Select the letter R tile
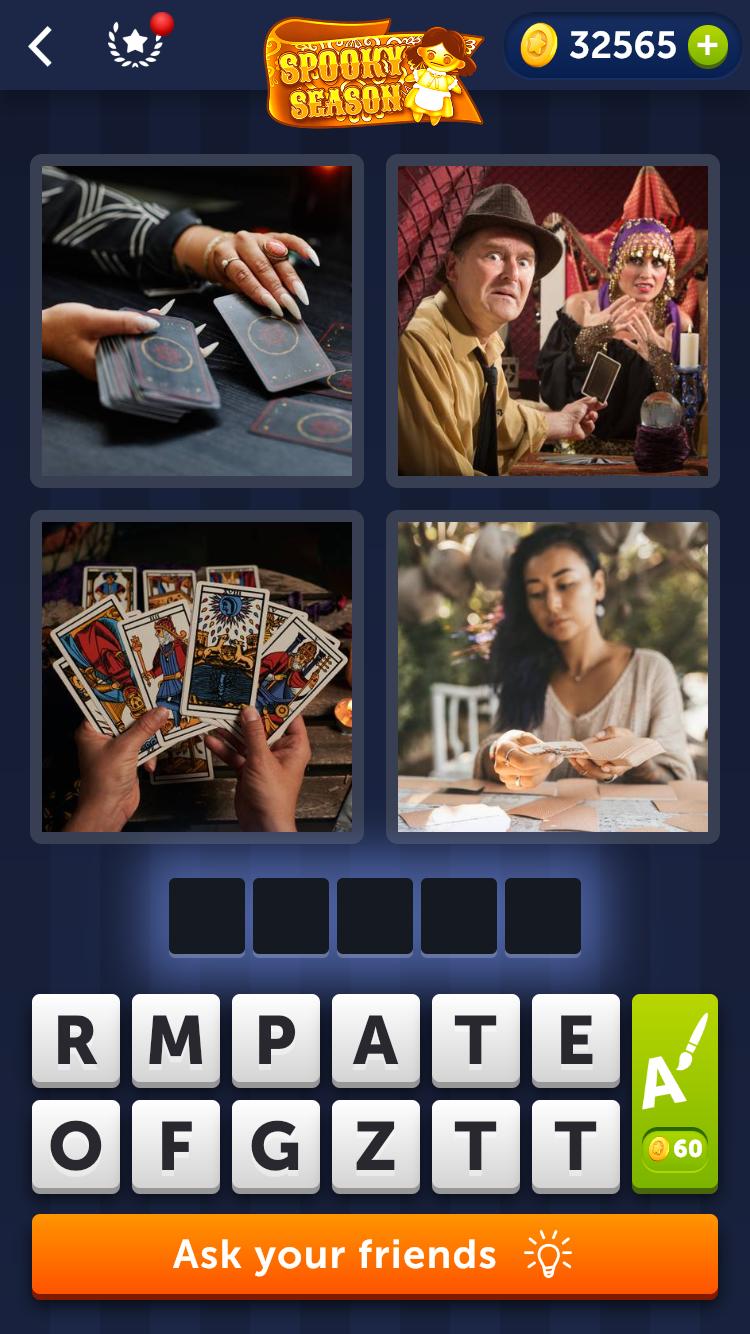Viewport: 750px width, 1334px height. point(76,1040)
